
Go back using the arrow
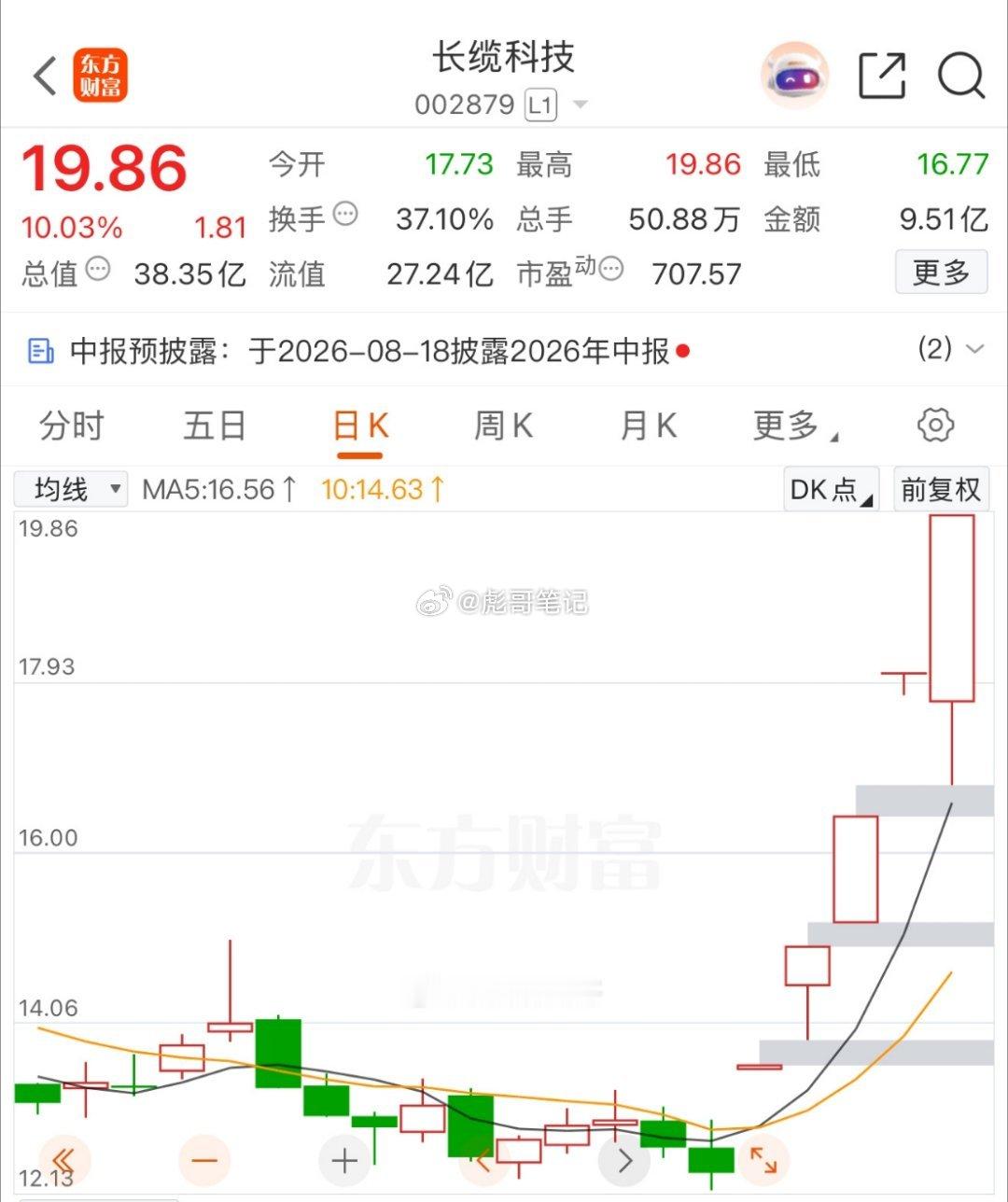pos(45,76)
